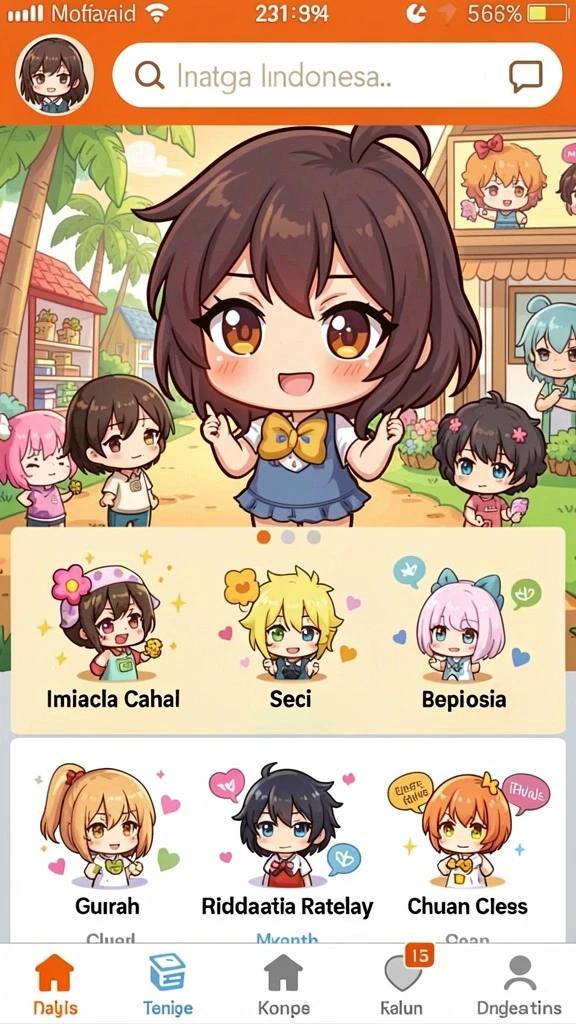This screenshot has width=576, height=1024.
Task: Switch to the Dalyis home tab
Action: pyautogui.click(x=55, y=985)
